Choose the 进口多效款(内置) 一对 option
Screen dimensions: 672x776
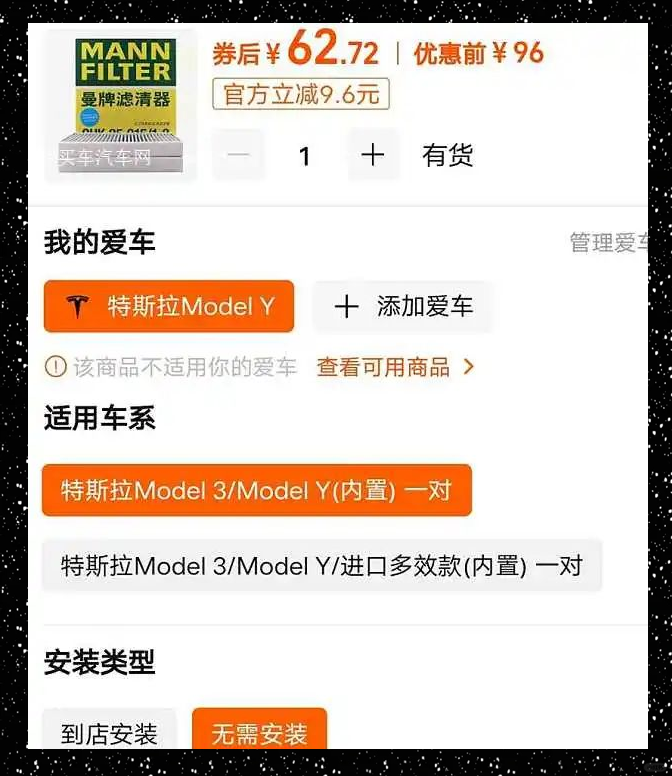tap(321, 565)
